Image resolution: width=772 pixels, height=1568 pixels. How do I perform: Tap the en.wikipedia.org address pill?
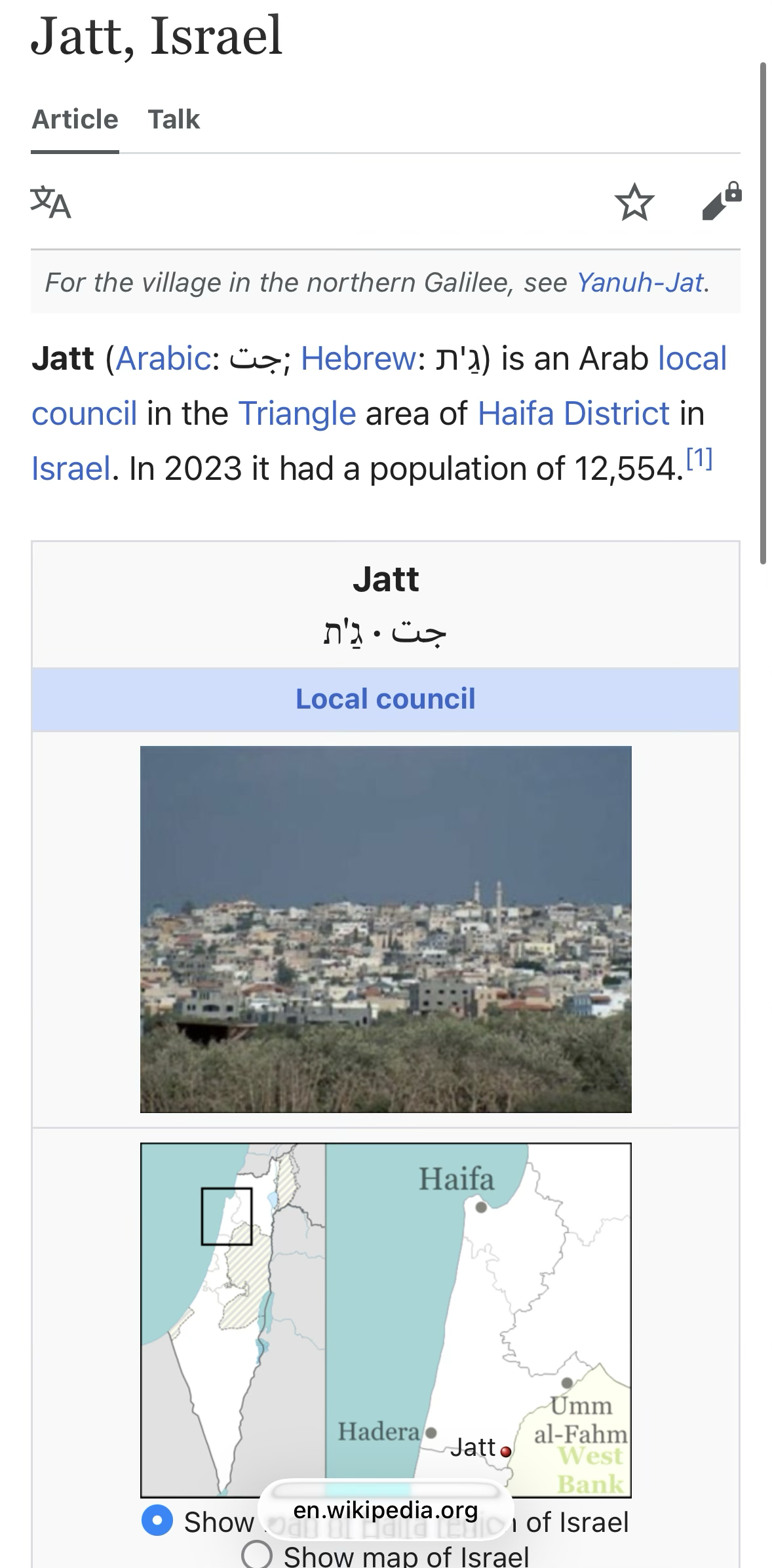pos(385,1510)
